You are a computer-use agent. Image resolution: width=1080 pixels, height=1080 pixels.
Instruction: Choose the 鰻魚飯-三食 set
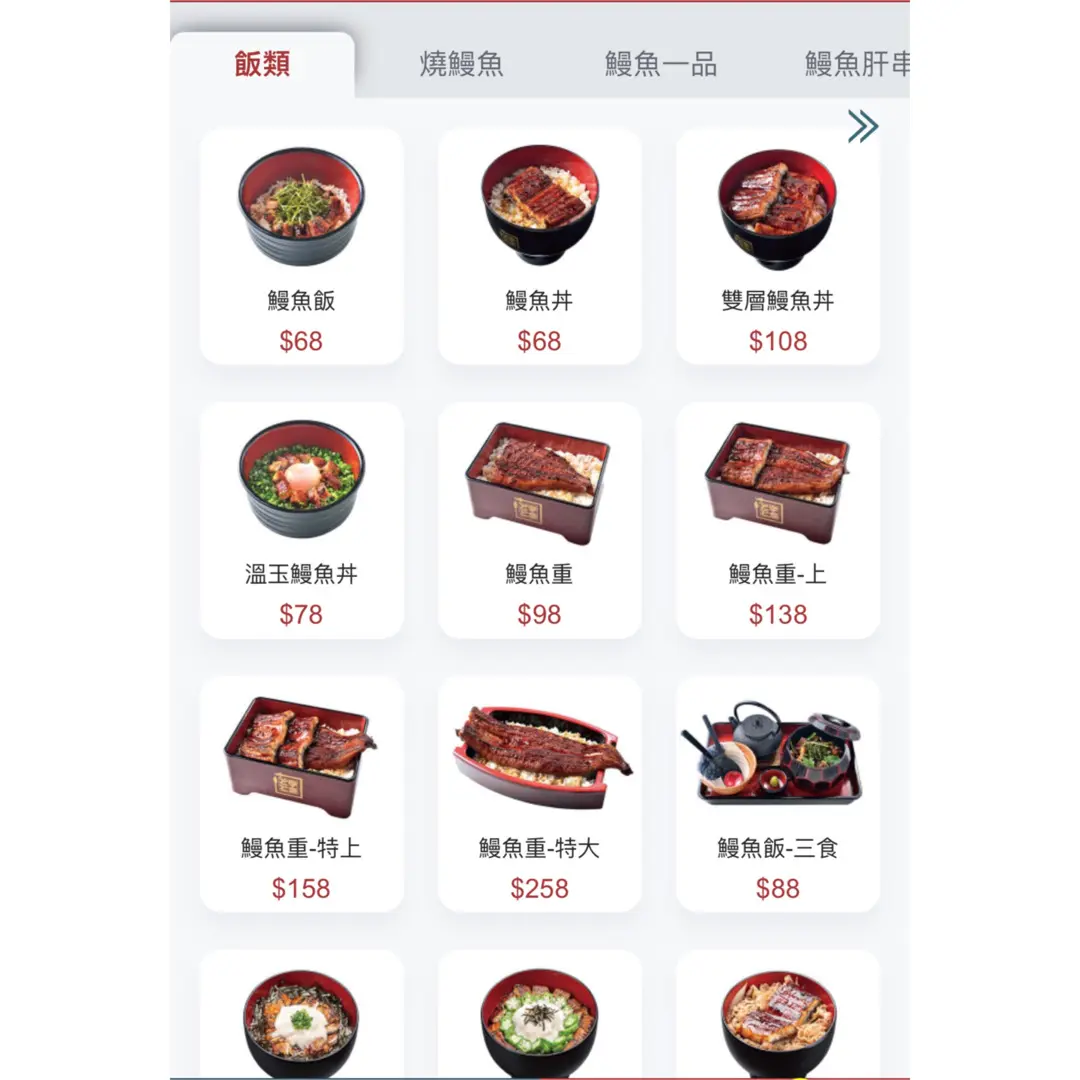(777, 794)
